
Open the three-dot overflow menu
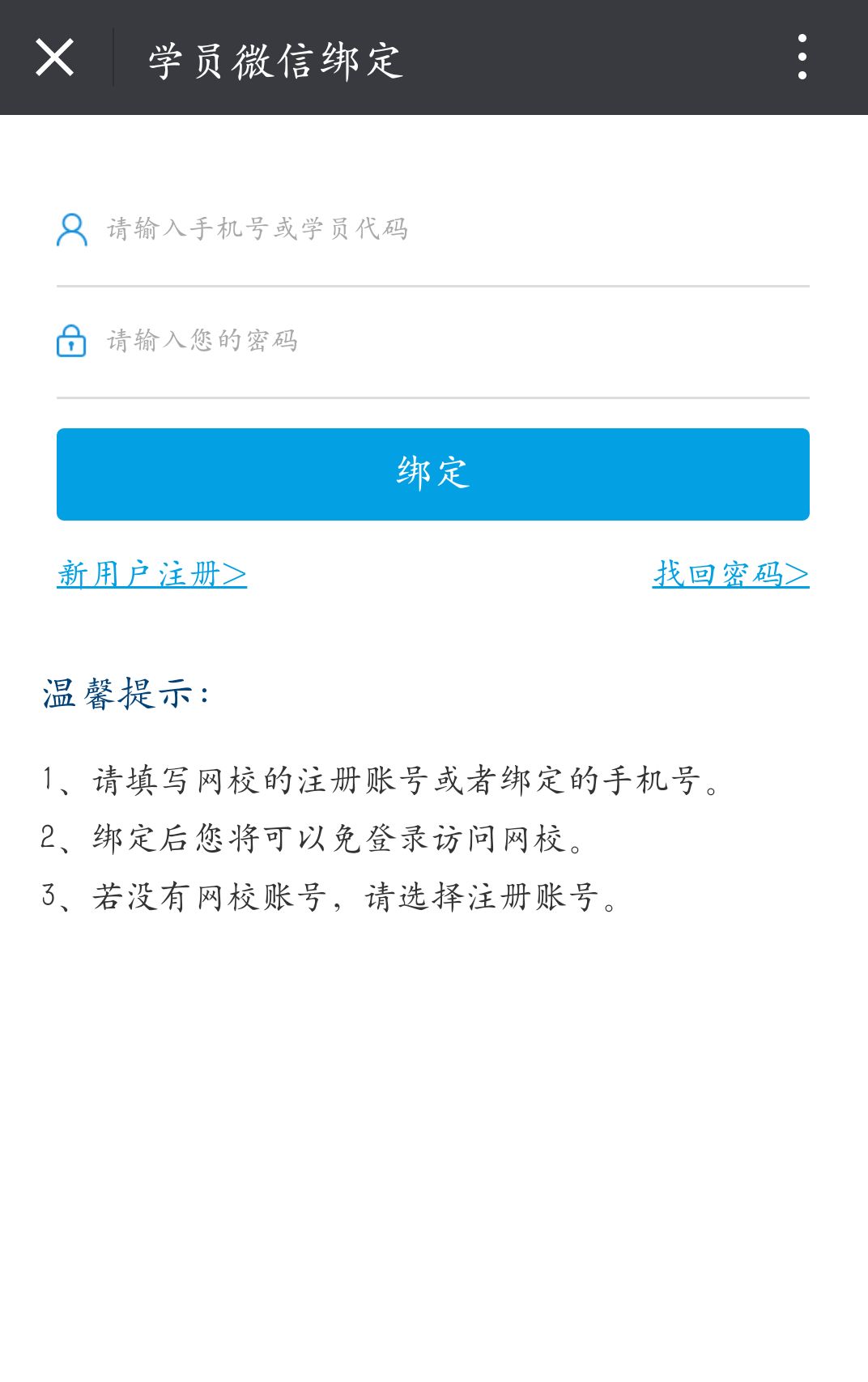pos(802,57)
